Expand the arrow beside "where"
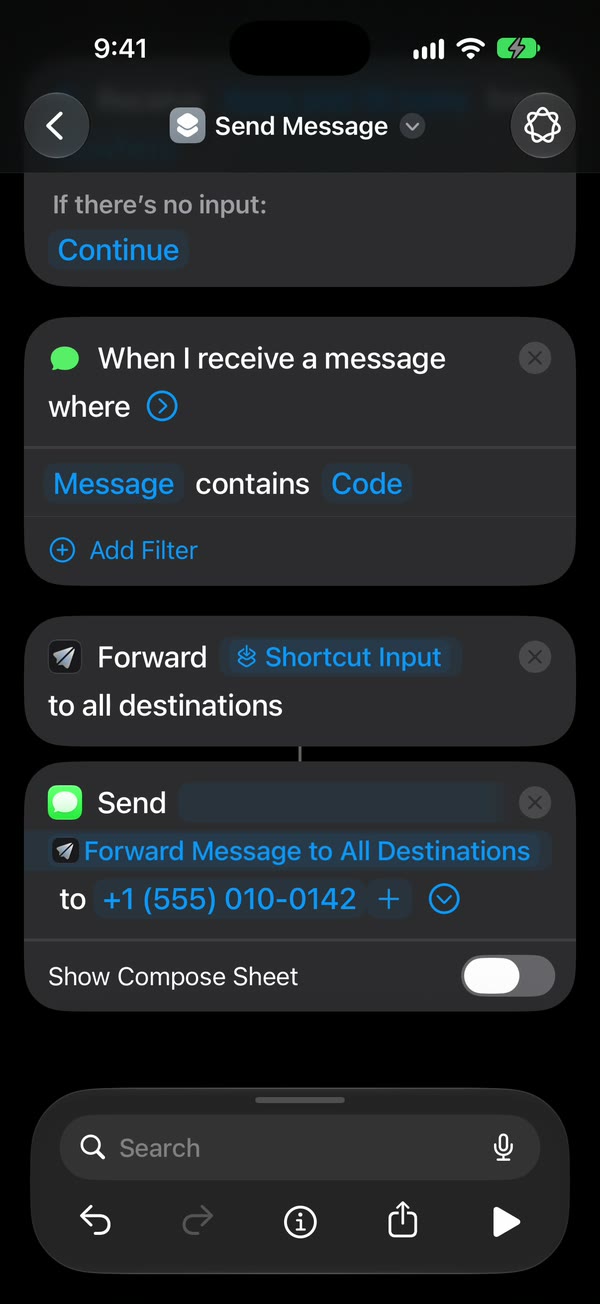Viewport: 600px width, 1304px height. click(162, 407)
